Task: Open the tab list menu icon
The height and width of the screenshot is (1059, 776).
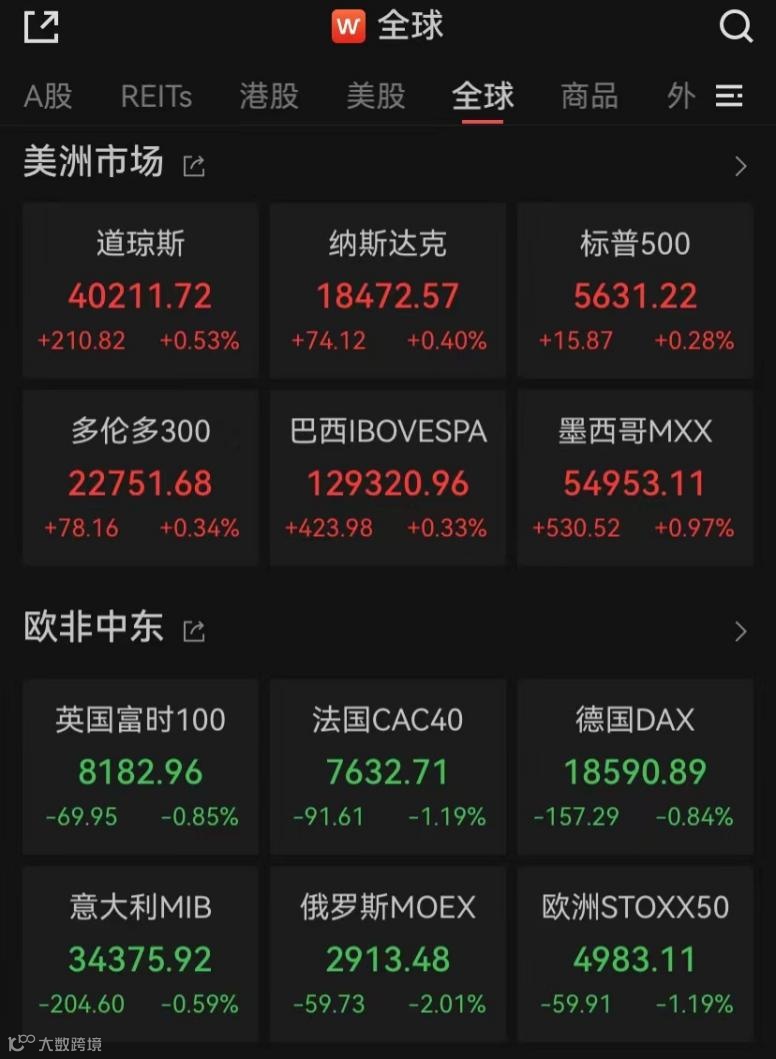Action: (729, 97)
